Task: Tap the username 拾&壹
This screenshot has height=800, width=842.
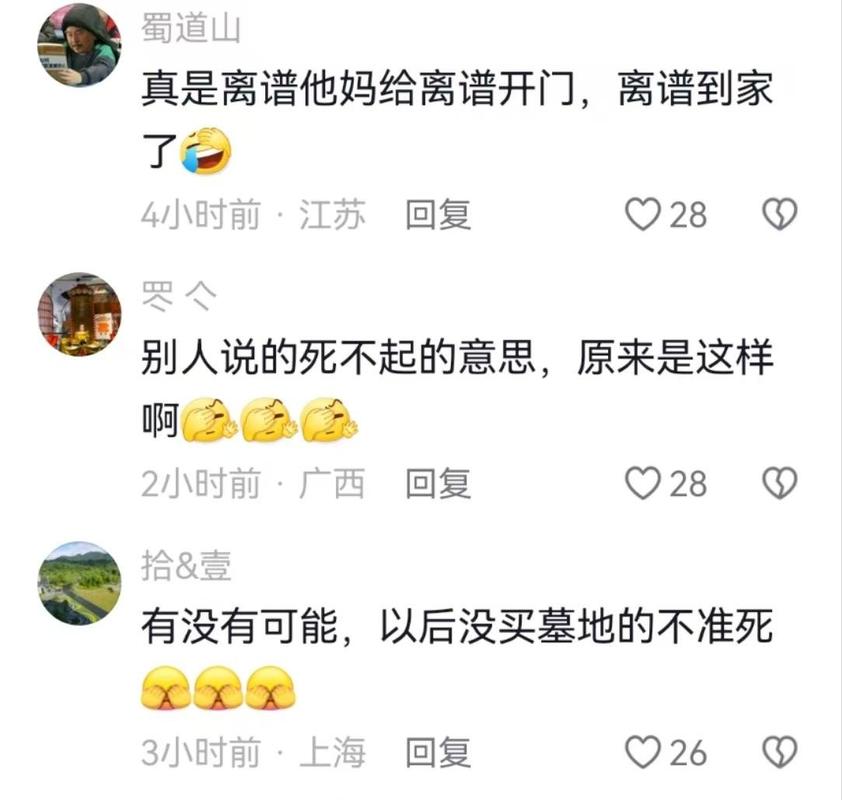Action: (x=186, y=566)
